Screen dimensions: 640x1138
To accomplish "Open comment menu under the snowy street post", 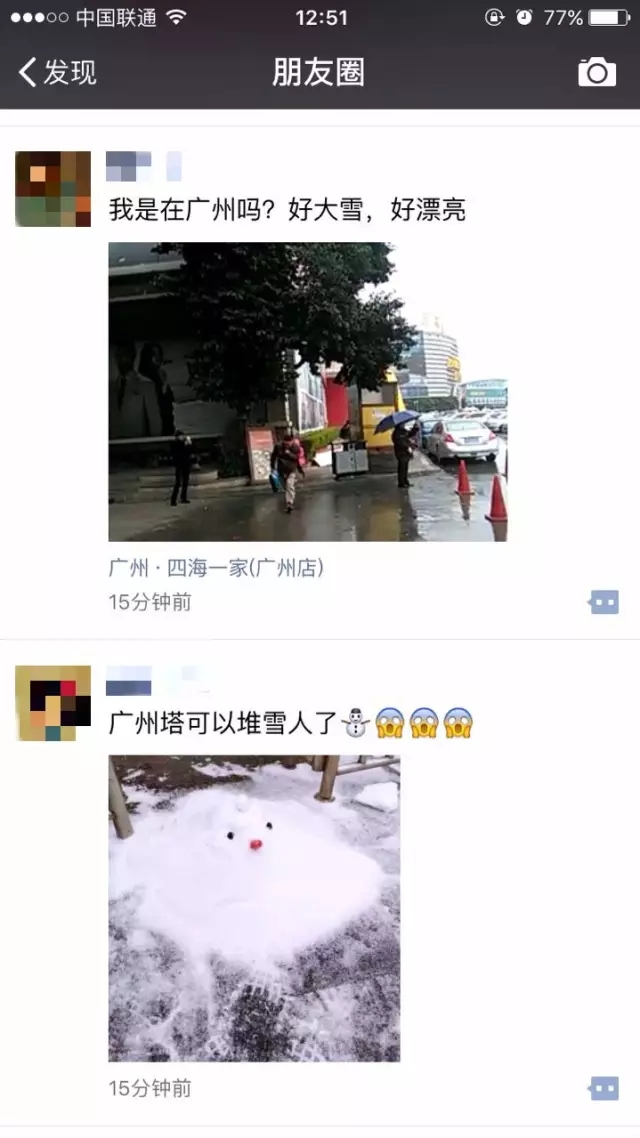I will pos(603,602).
